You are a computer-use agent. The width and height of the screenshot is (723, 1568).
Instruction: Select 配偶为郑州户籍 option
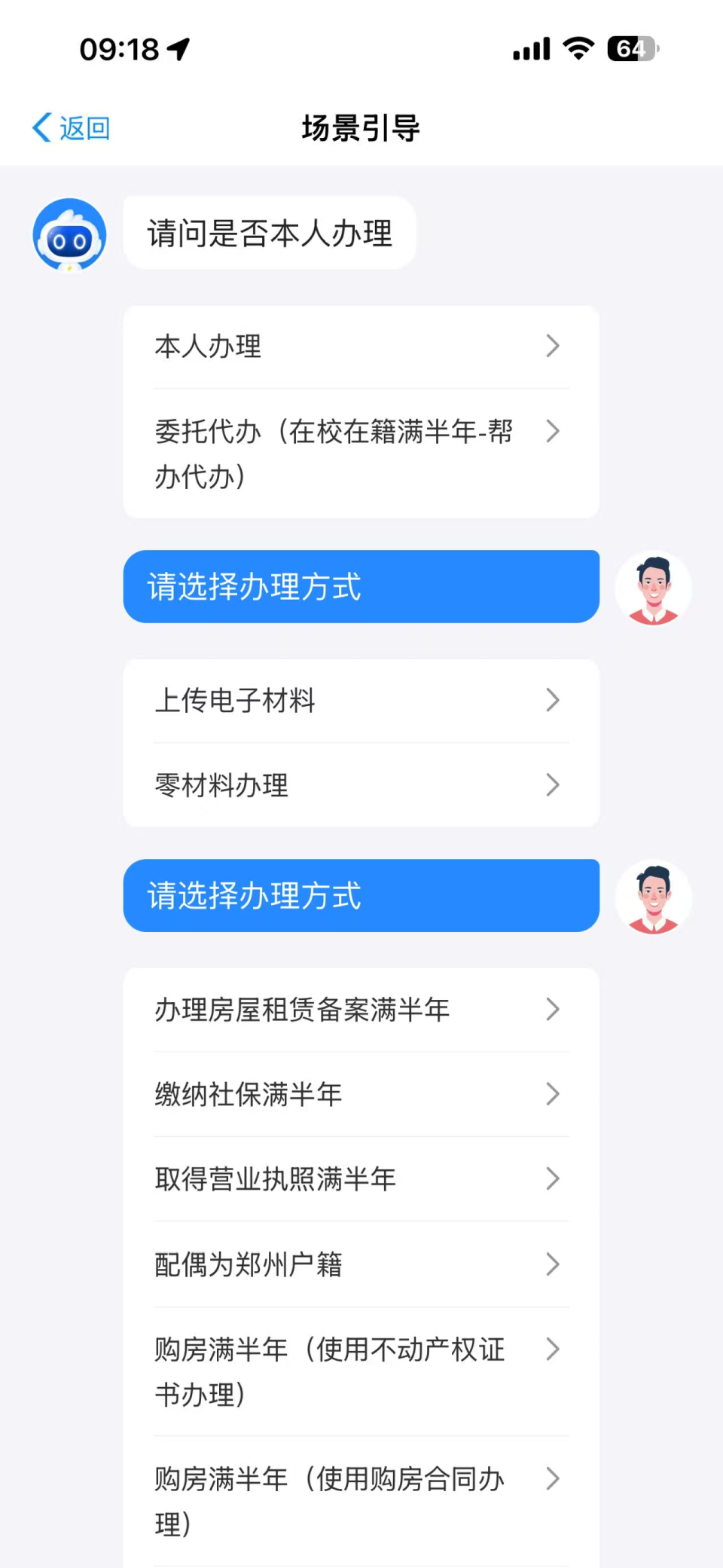(360, 1264)
